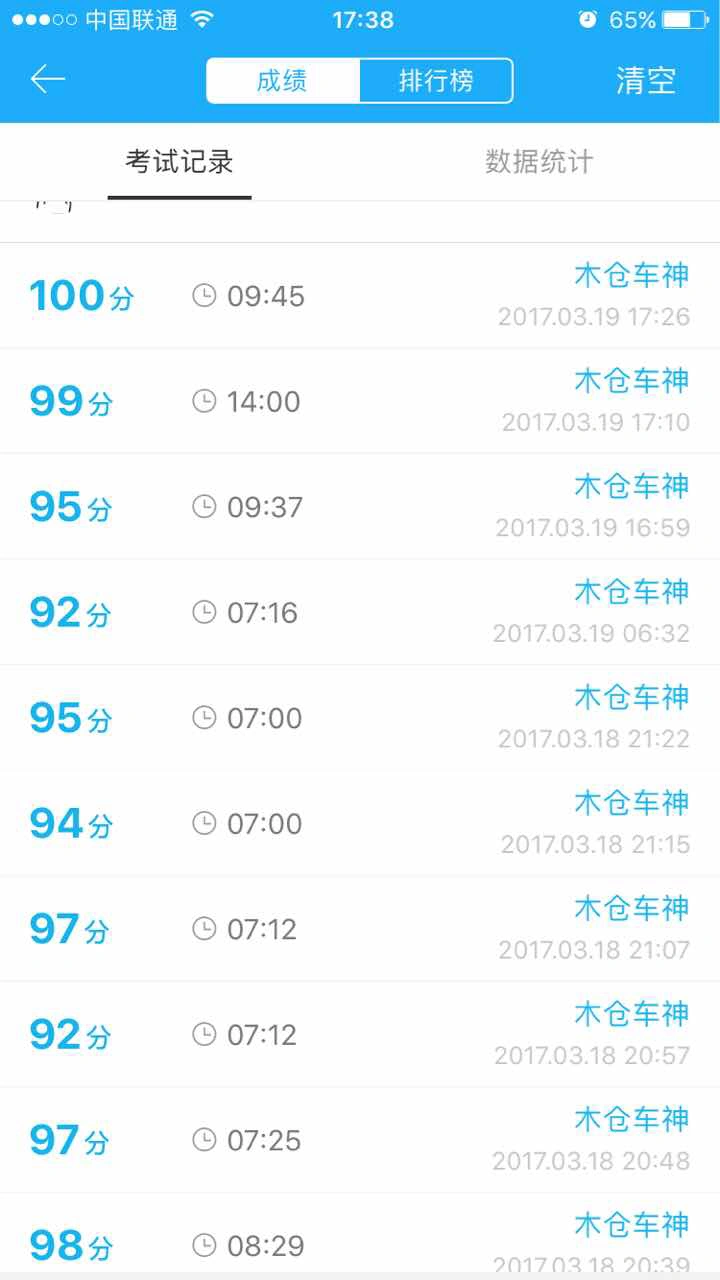
Task: Tap 清空 to clear records
Action: pos(646,81)
